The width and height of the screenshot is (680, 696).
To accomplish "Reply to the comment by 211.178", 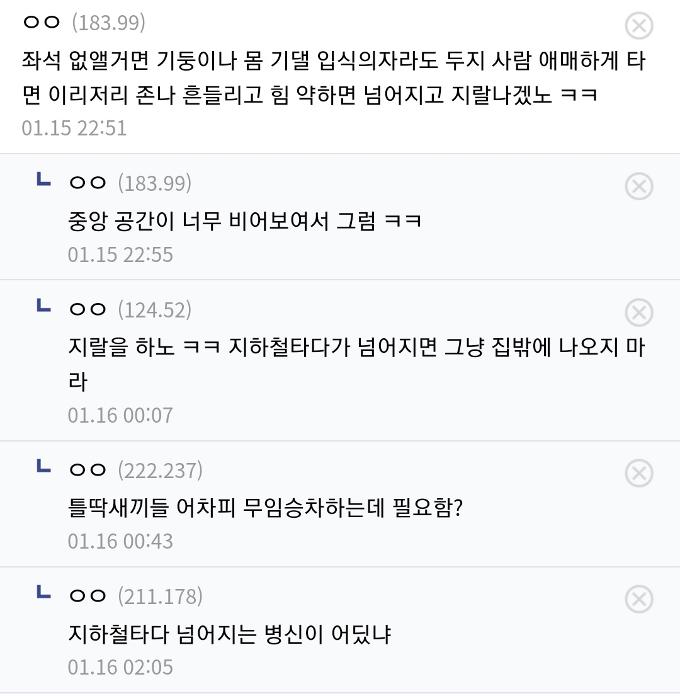I will pyautogui.click(x=229, y=634).
